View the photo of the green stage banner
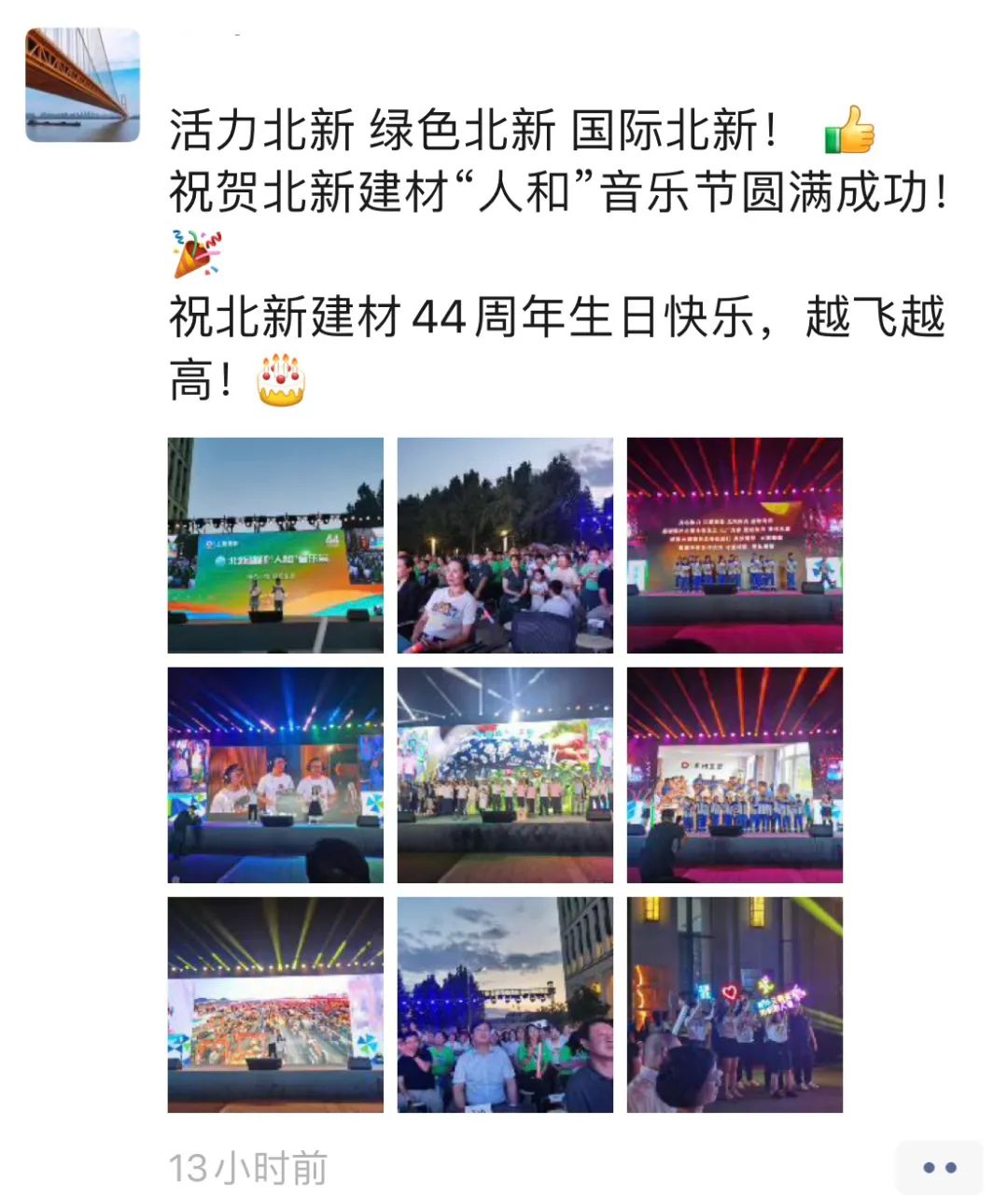The image size is (1008, 1195). click(x=275, y=545)
